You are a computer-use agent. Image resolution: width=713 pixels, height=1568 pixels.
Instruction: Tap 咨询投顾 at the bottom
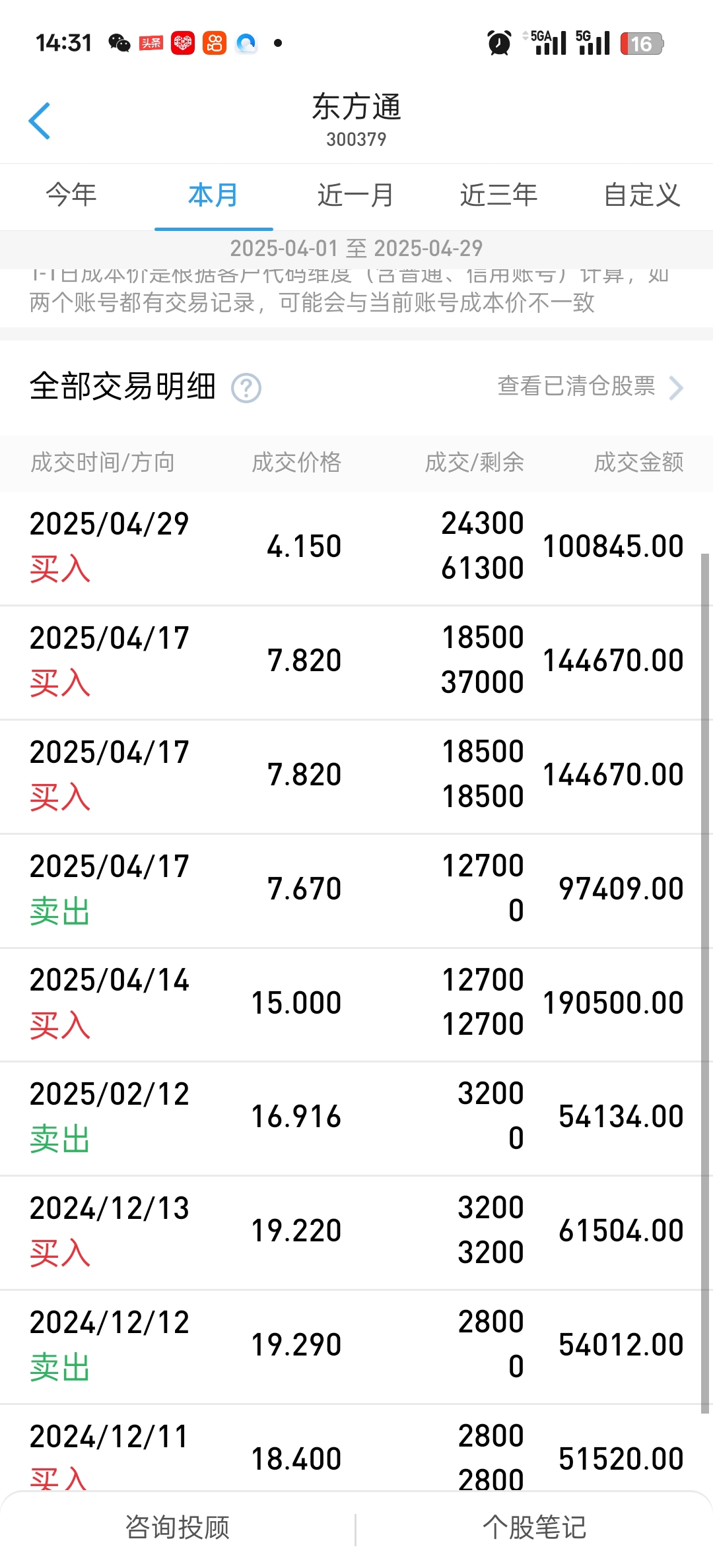[178, 1527]
